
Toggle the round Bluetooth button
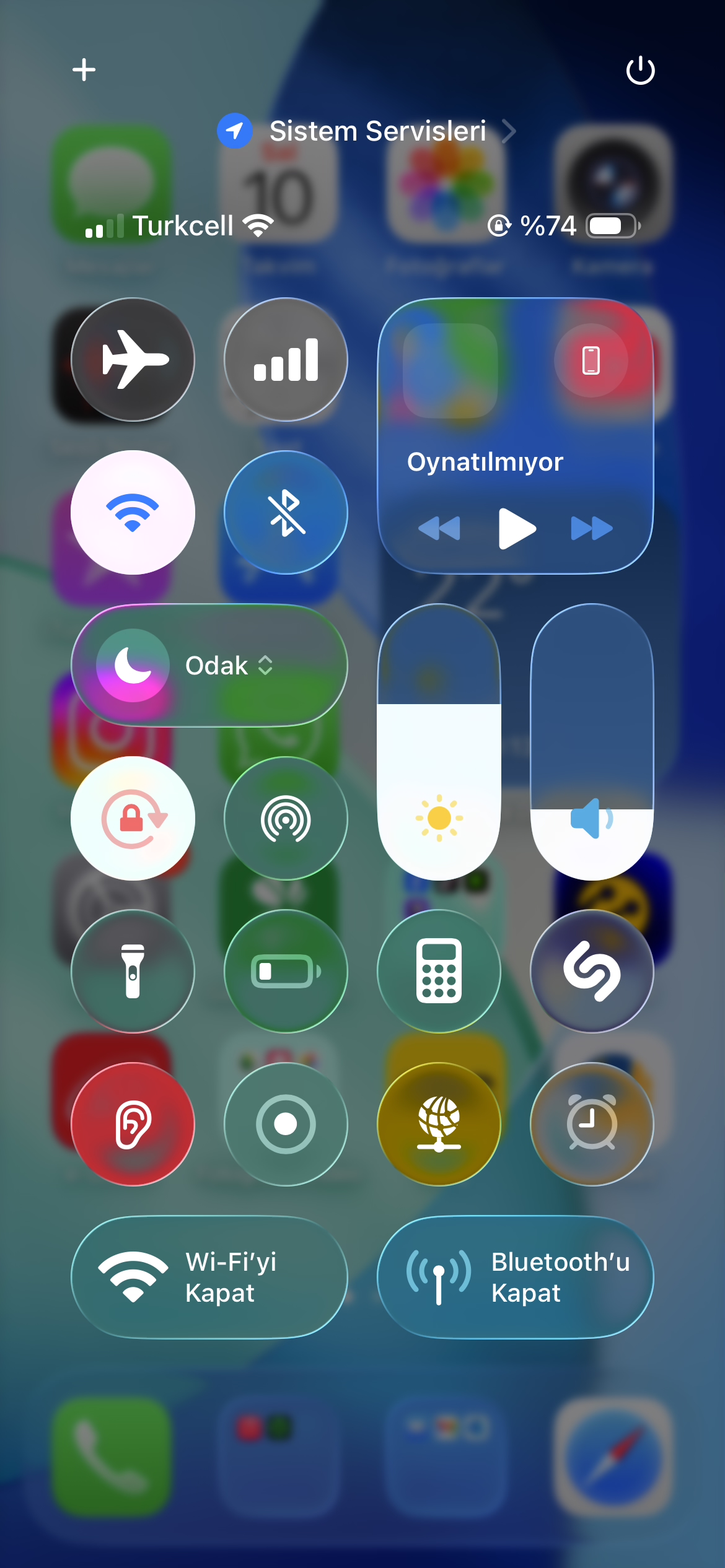click(286, 512)
